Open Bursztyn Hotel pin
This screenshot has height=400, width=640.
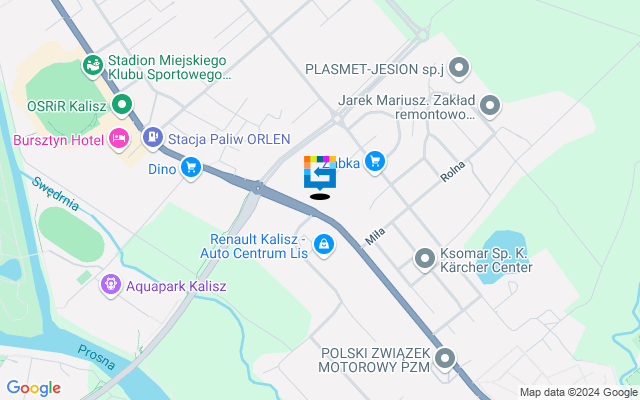tap(119, 137)
